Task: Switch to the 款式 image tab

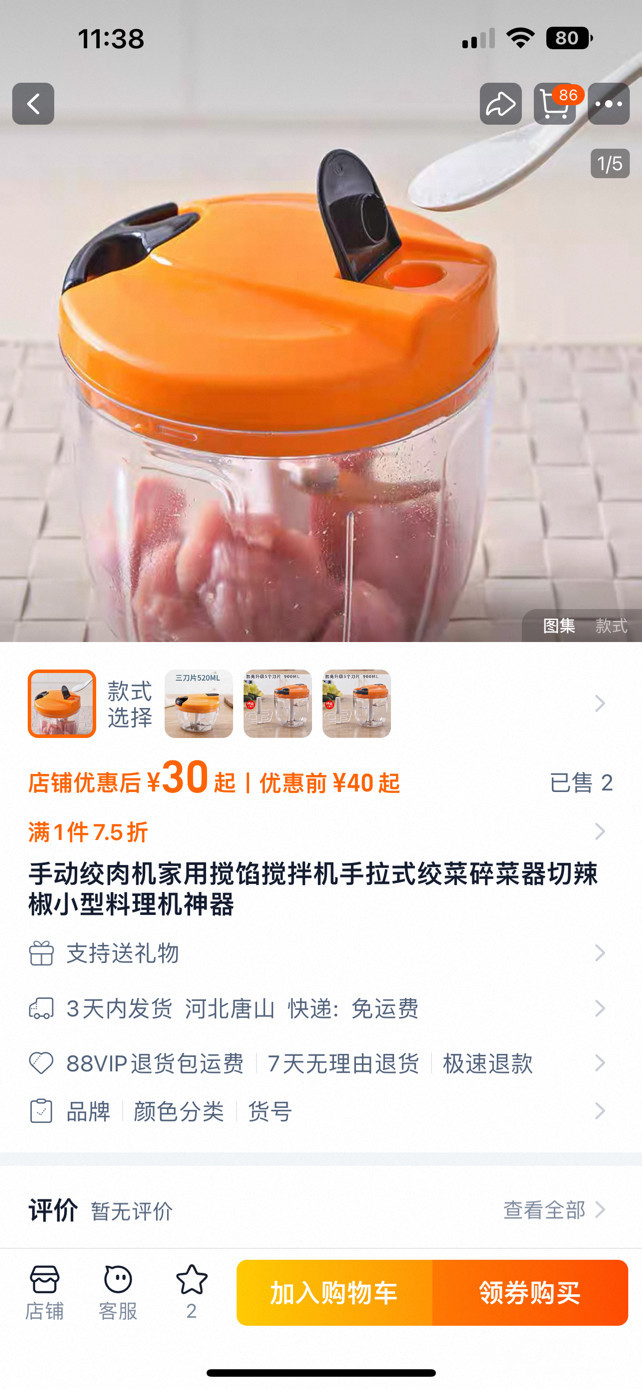Action: click(x=611, y=626)
